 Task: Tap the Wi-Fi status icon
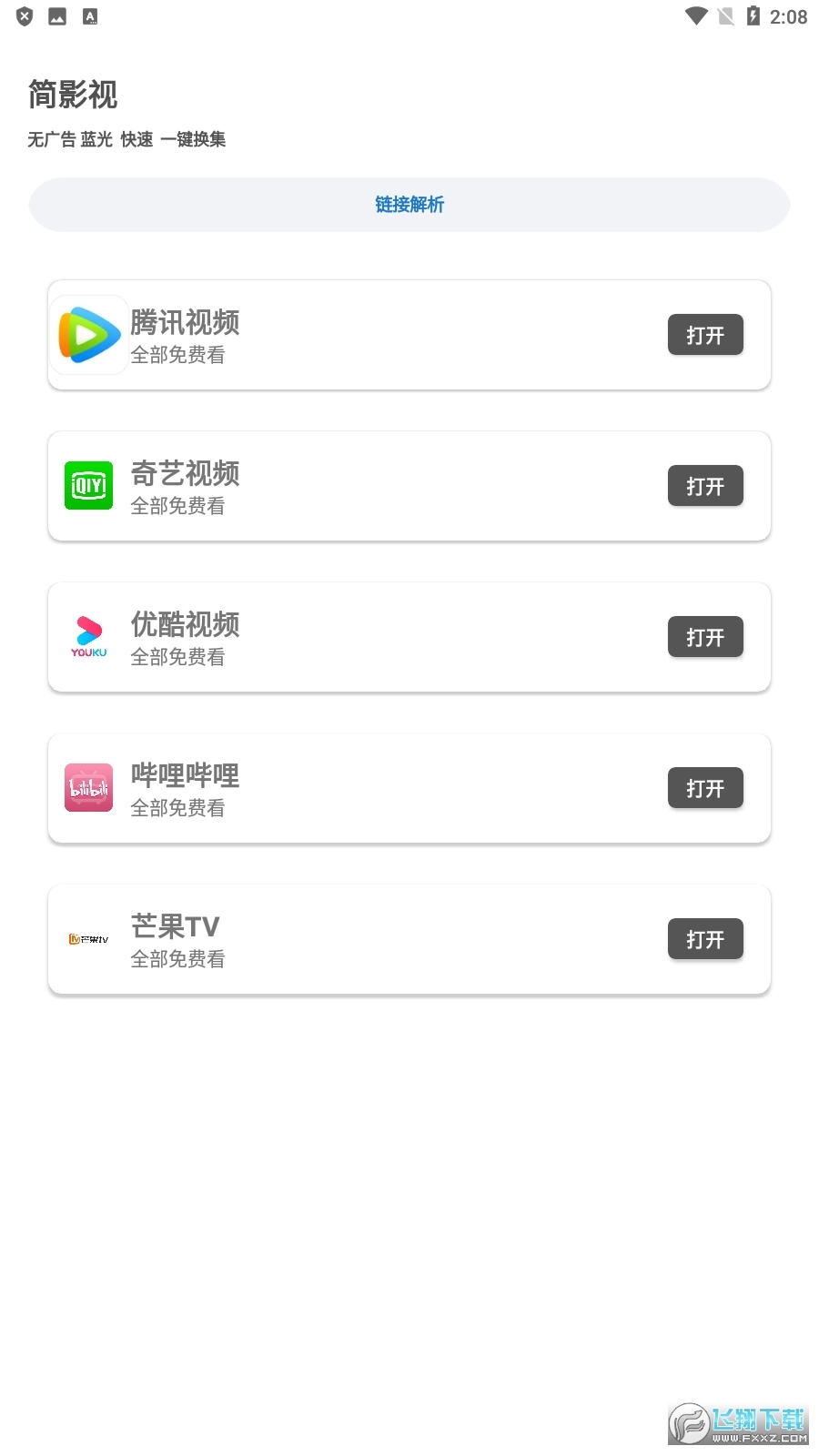pos(695,15)
